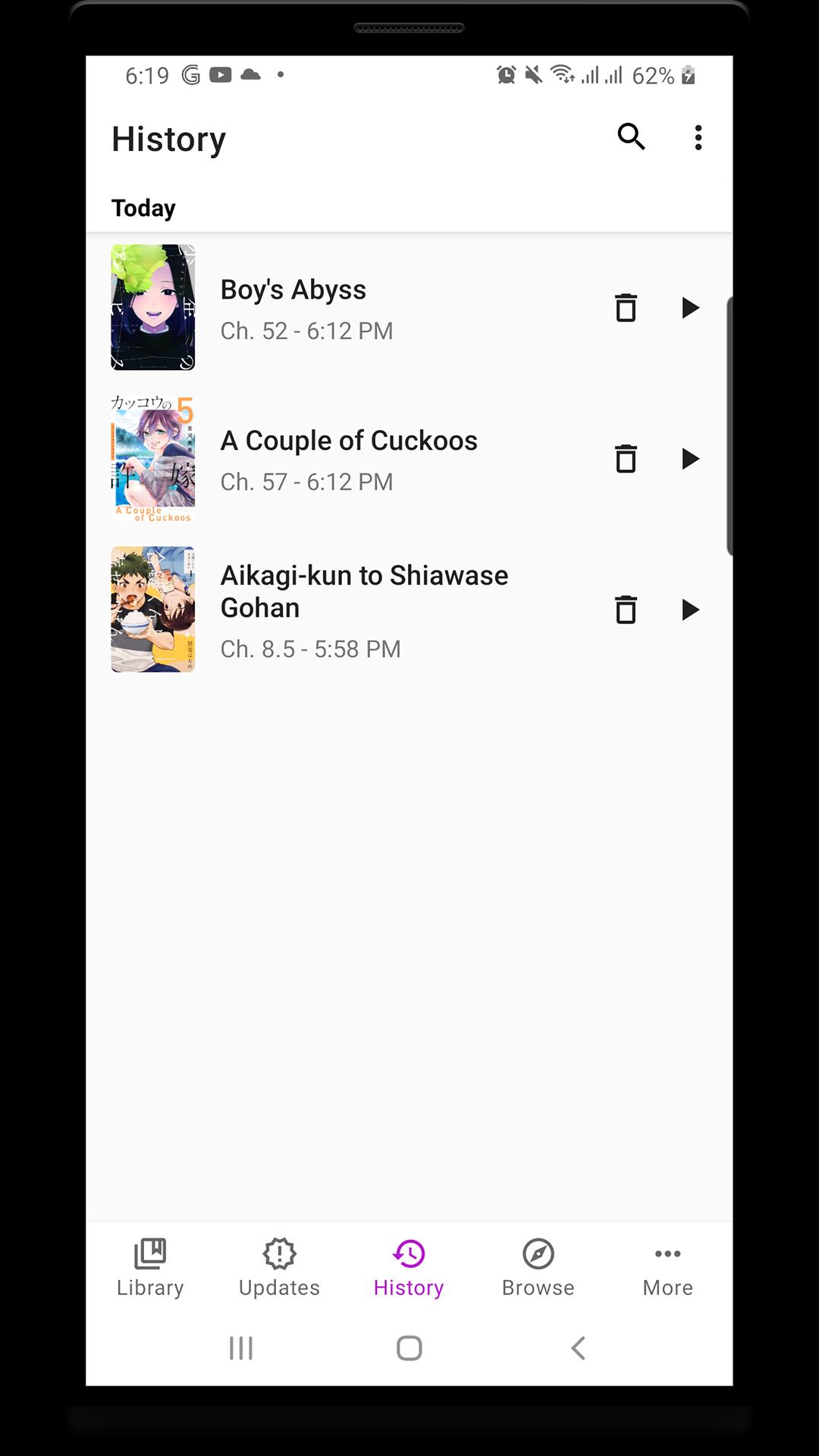This screenshot has height=1456, width=819.
Task: Remove Aikagi-kun to Shiawase Gohan entry
Action: [x=626, y=610]
